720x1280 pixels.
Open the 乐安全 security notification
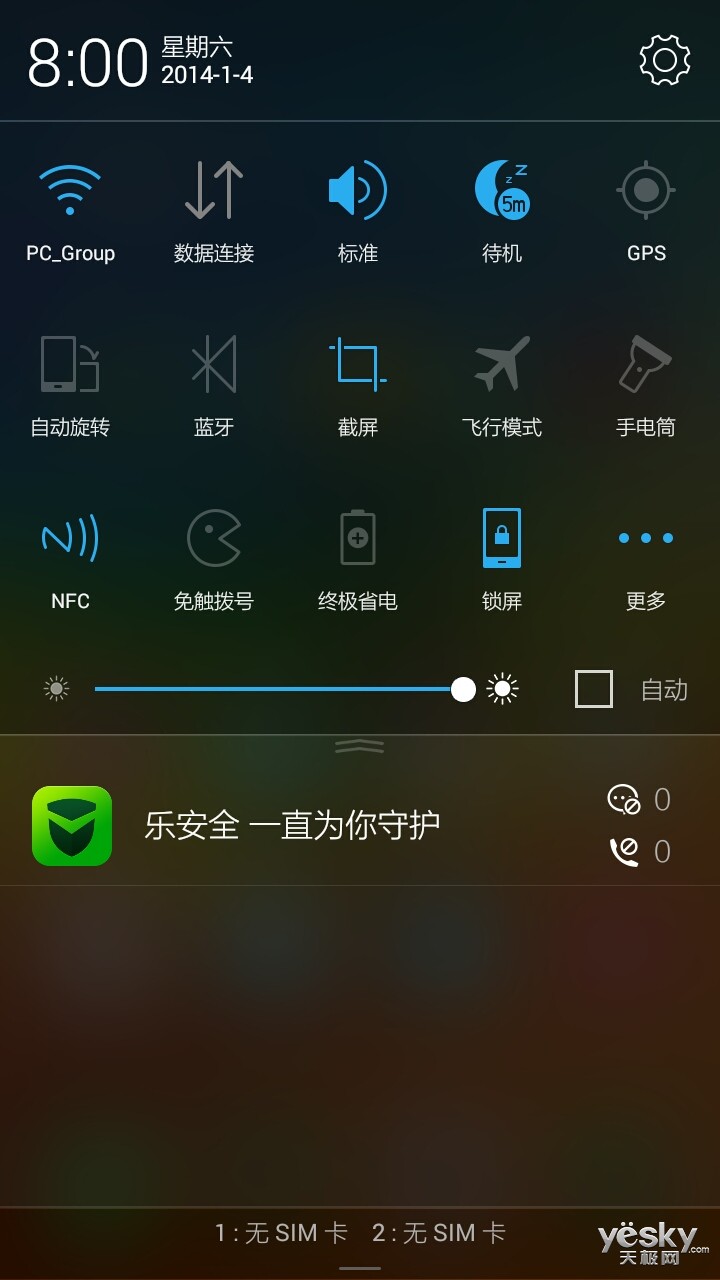[x=292, y=826]
